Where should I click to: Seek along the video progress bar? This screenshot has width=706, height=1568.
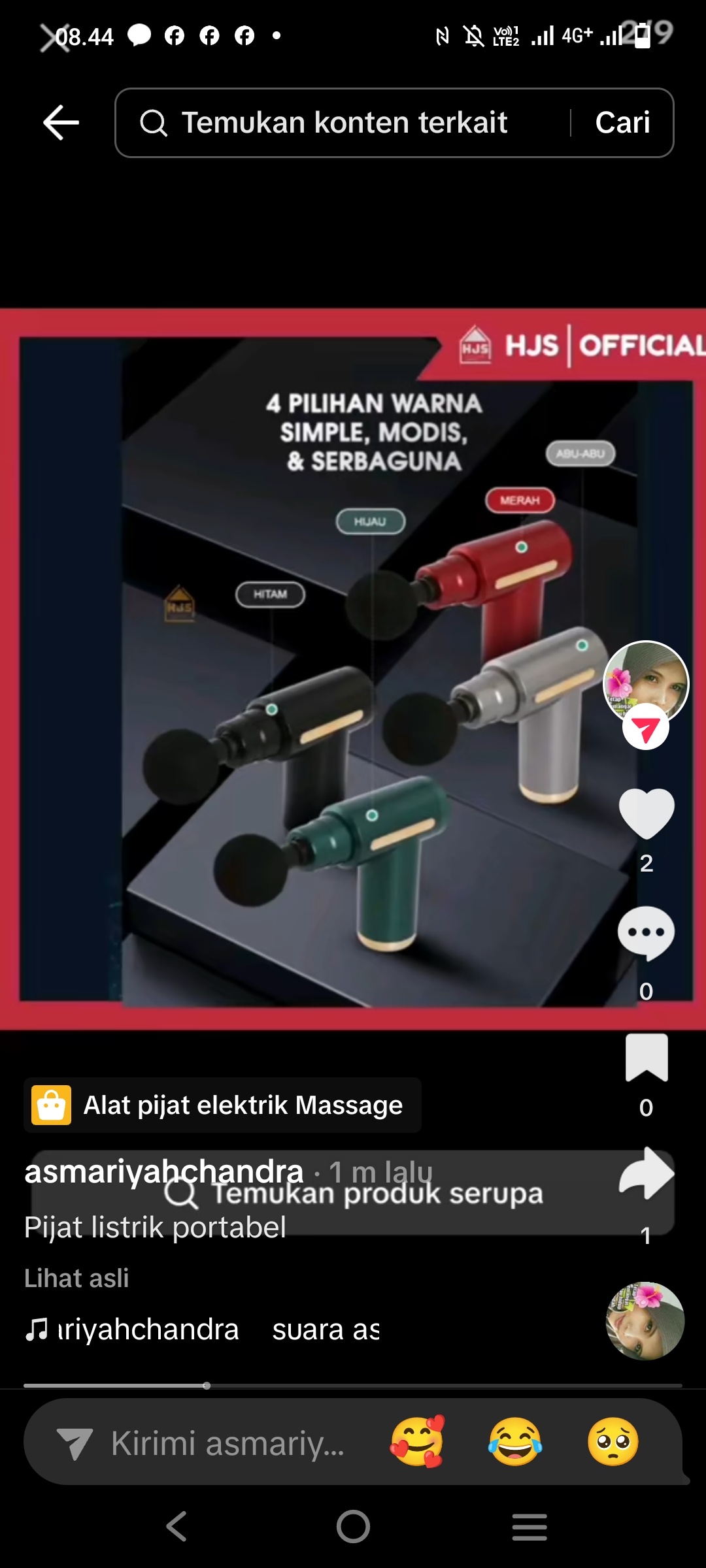pos(353,1385)
